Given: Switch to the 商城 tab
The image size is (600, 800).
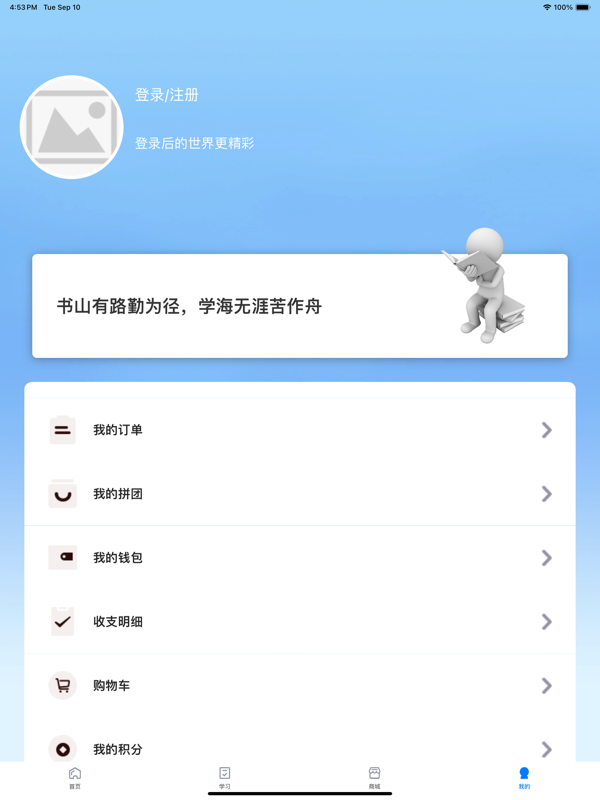Looking at the screenshot, I should [x=374, y=777].
